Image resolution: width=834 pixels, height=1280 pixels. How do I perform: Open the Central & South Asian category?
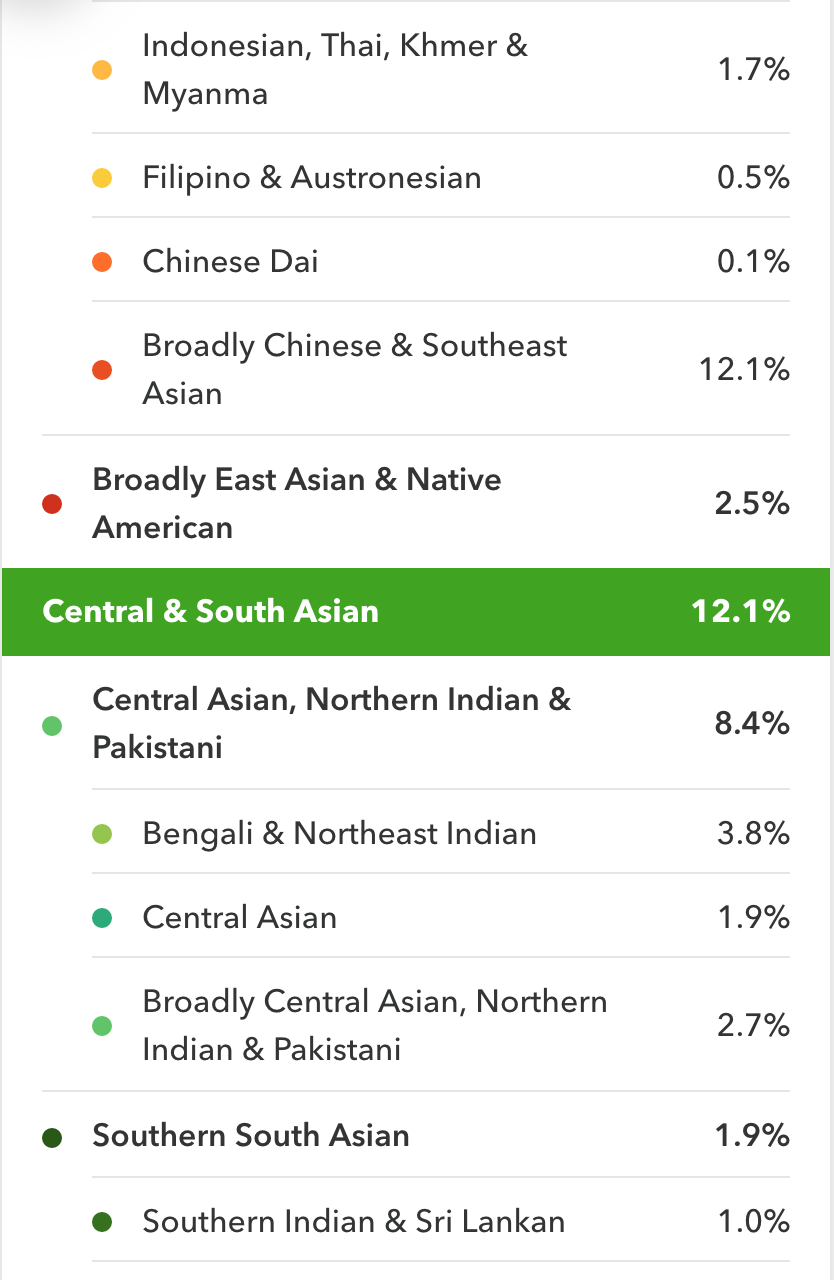[x=416, y=611]
